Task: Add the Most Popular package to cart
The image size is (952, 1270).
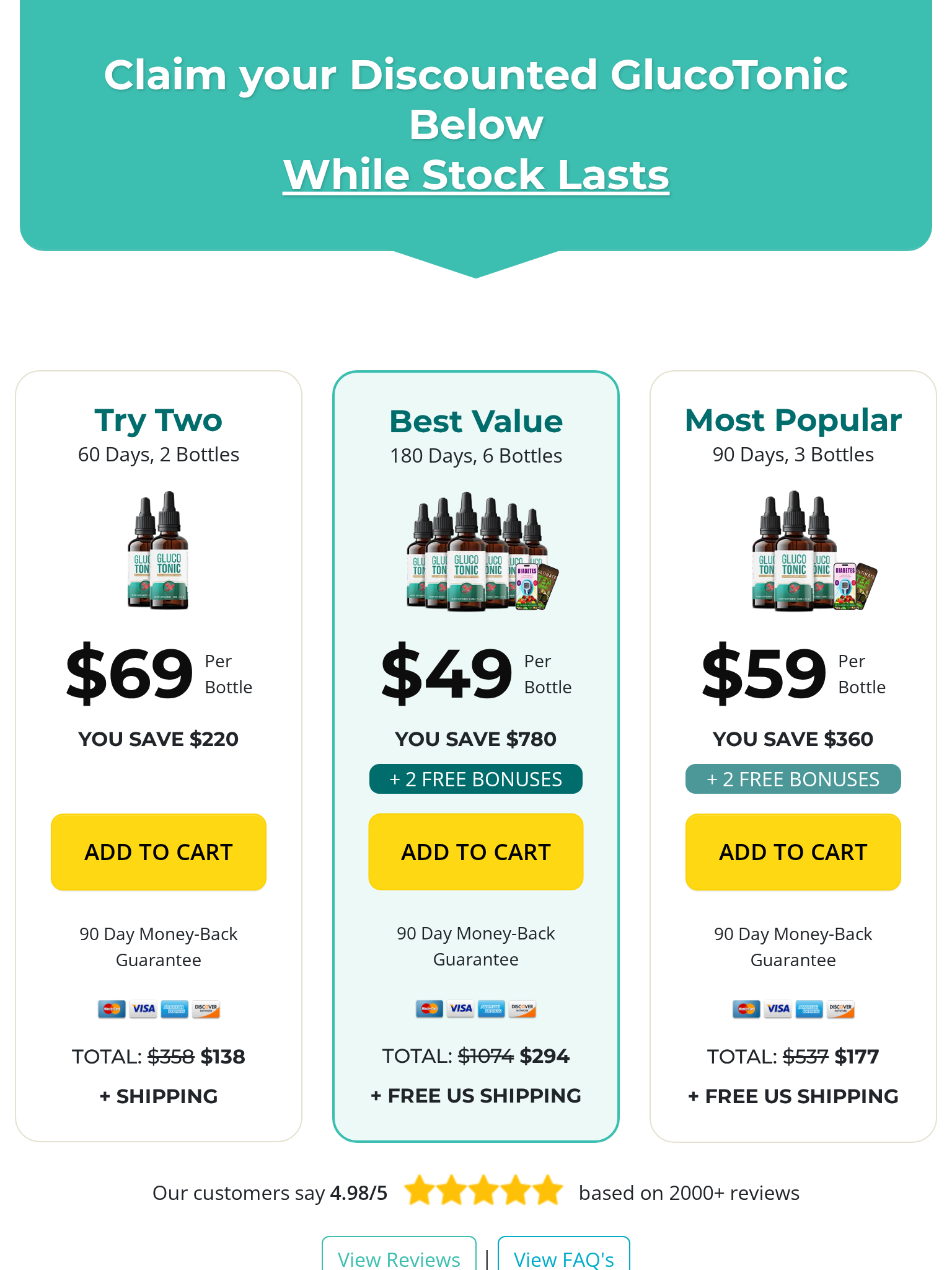Action: click(x=793, y=851)
